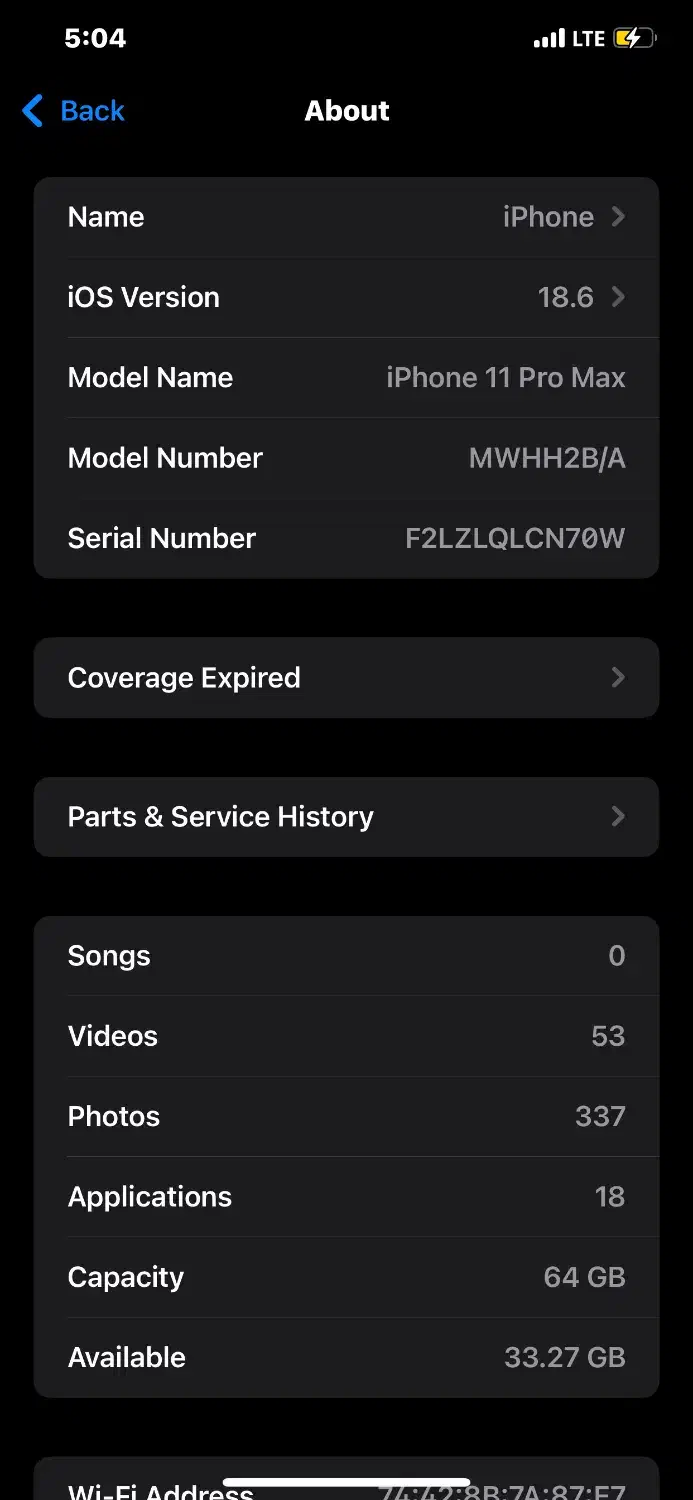Open Parts & Service History

pyautogui.click(x=346, y=817)
